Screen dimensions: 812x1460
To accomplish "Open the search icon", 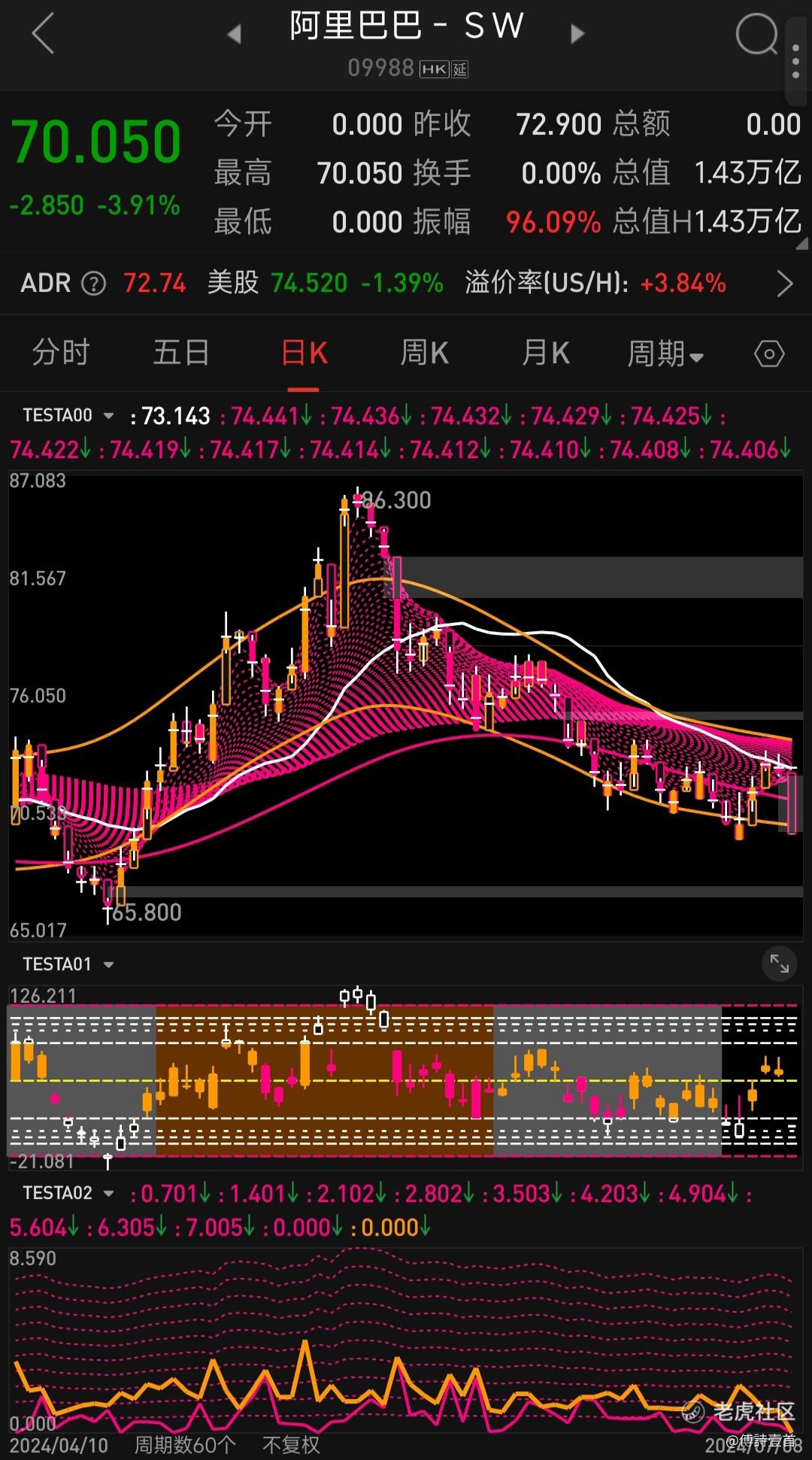I will tap(756, 34).
